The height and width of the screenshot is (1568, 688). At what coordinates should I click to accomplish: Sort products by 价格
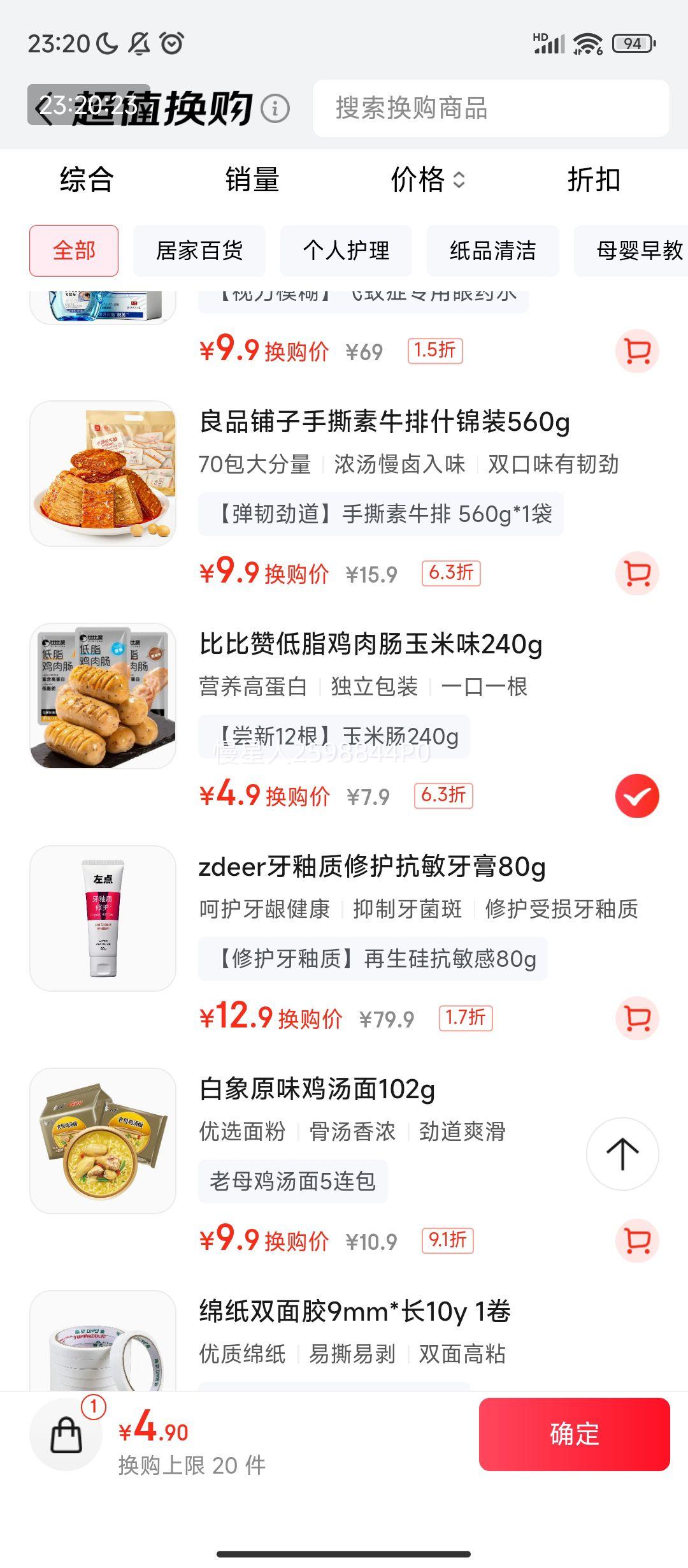(x=427, y=179)
